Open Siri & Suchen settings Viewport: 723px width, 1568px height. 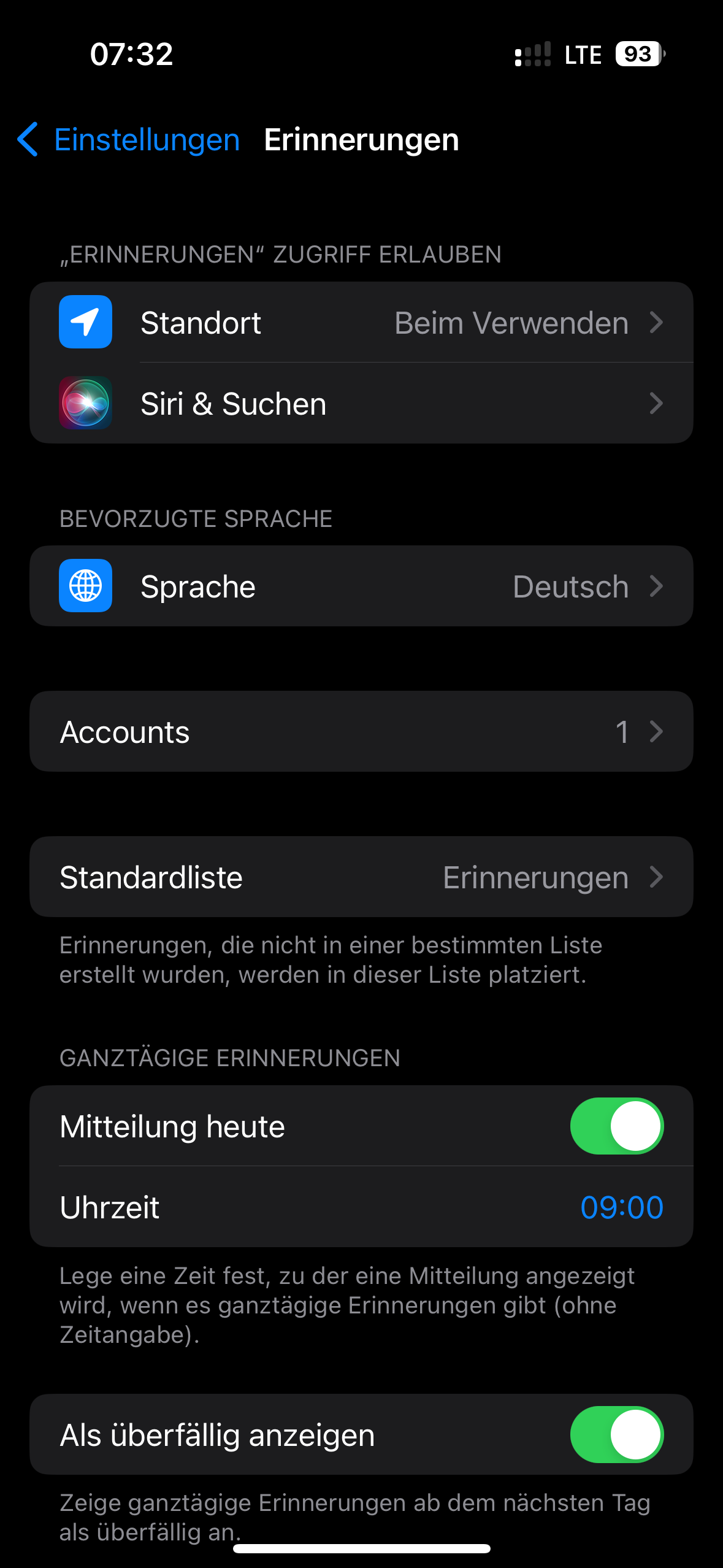click(x=361, y=404)
